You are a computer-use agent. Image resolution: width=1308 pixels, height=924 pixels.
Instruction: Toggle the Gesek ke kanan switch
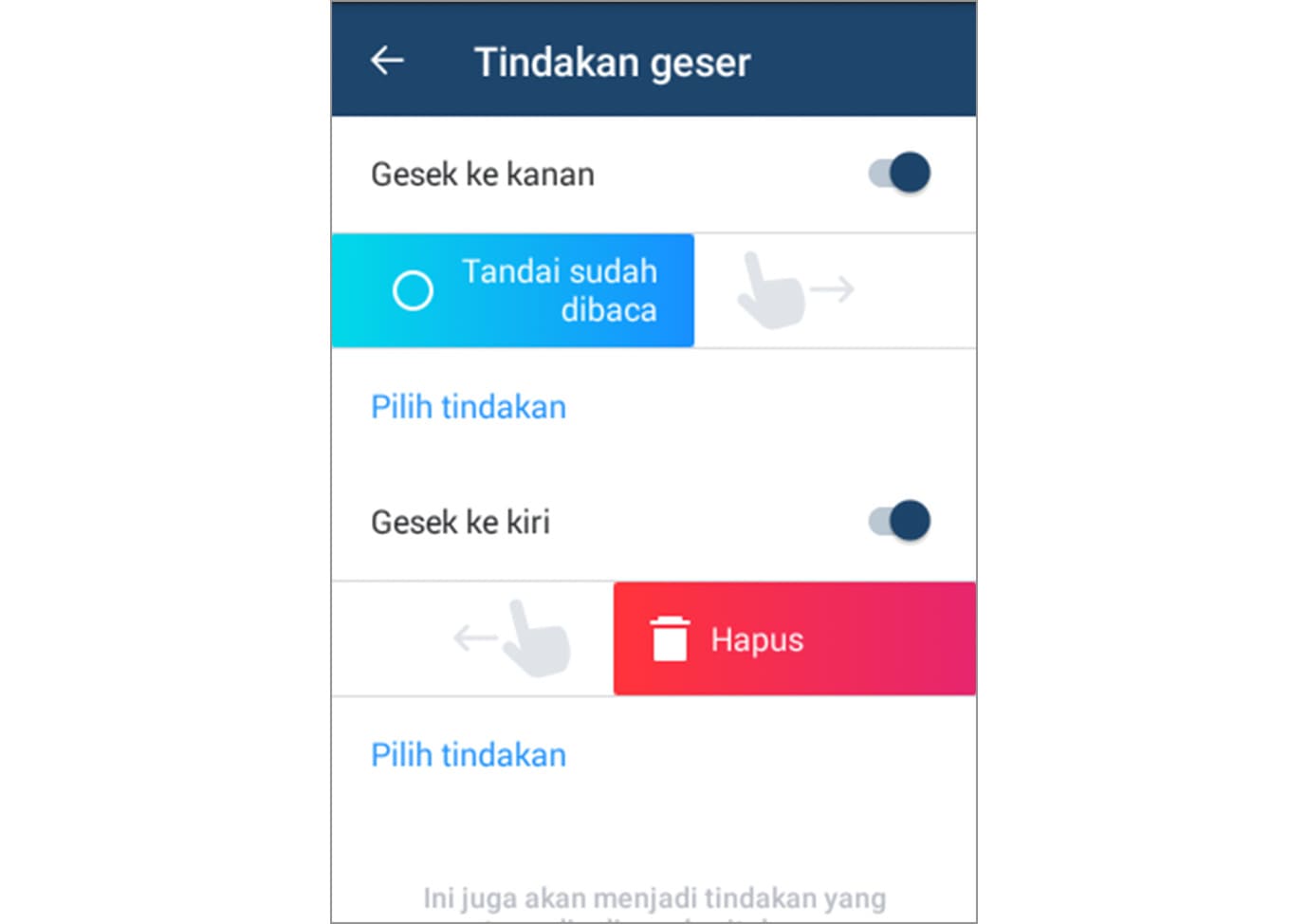point(899,174)
